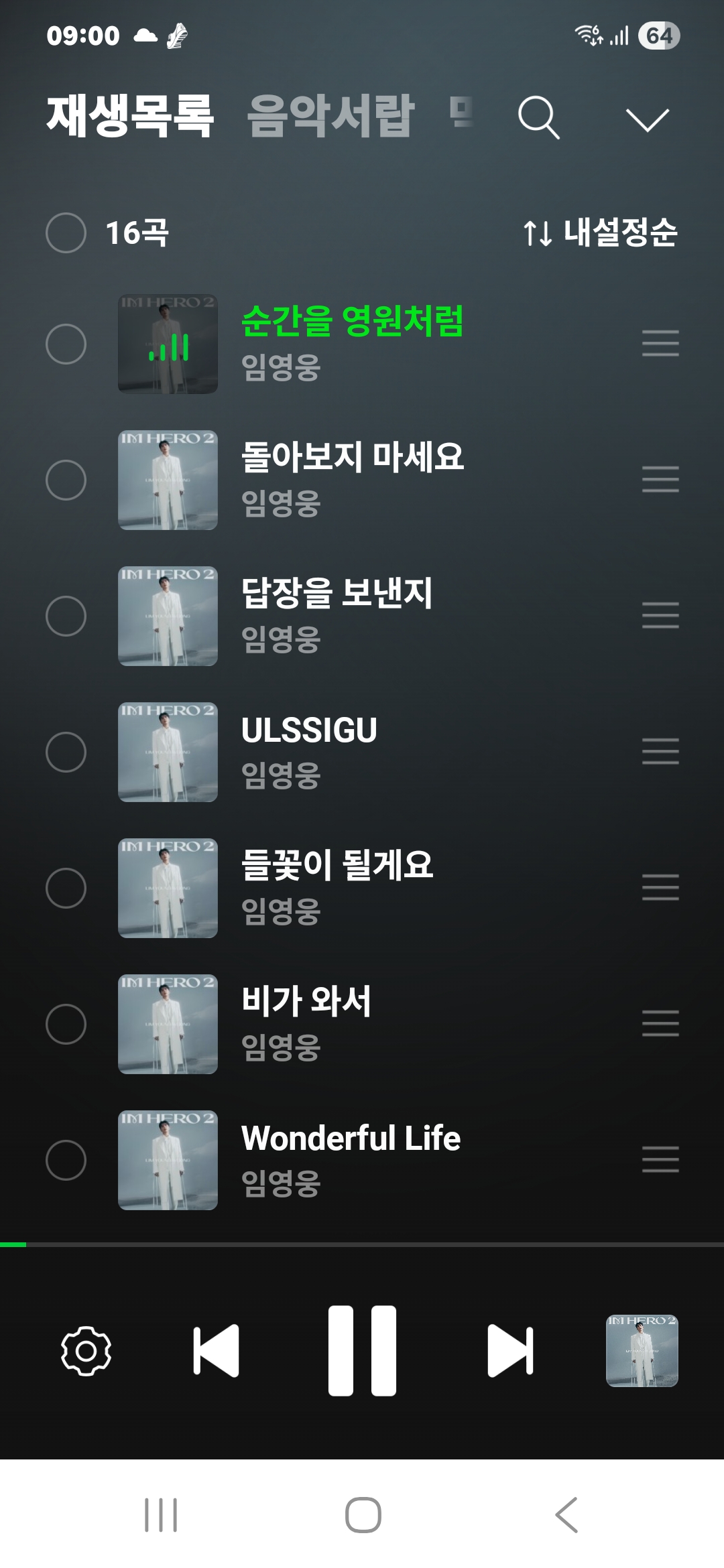
Task: Switch to the 음악서랍 tab
Action: pyautogui.click(x=330, y=117)
